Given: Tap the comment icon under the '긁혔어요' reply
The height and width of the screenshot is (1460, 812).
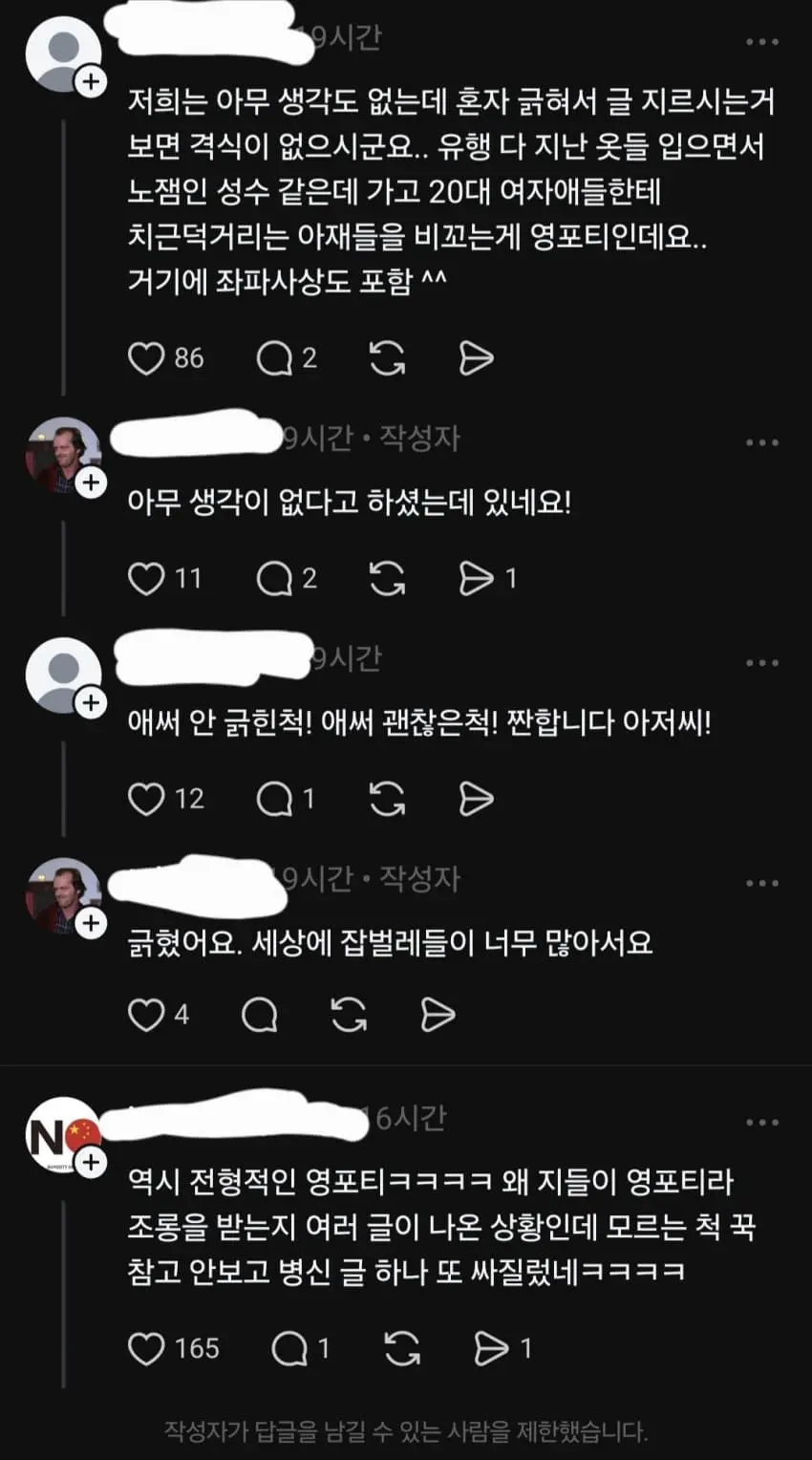Looking at the screenshot, I should 259,1015.
